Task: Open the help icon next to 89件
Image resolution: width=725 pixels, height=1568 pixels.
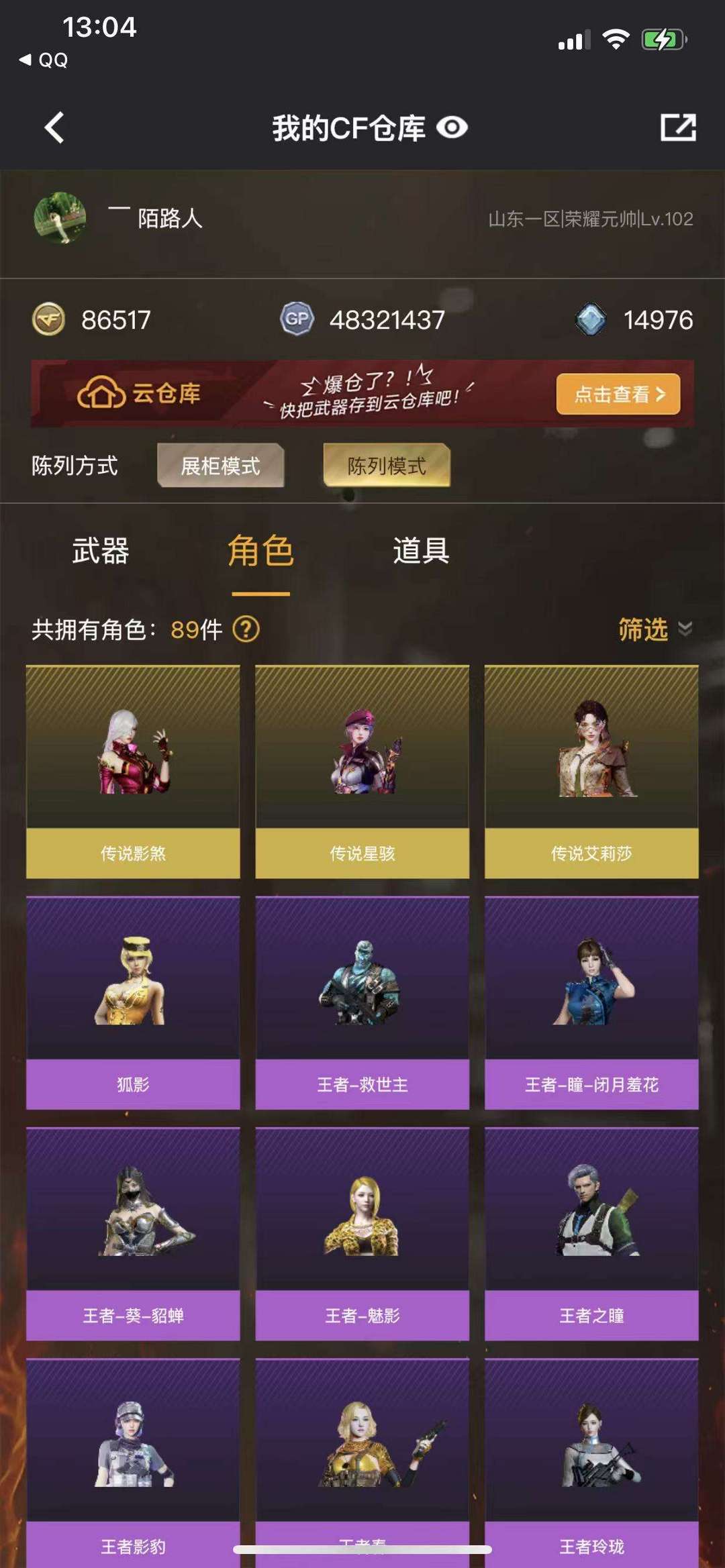Action: tap(246, 629)
